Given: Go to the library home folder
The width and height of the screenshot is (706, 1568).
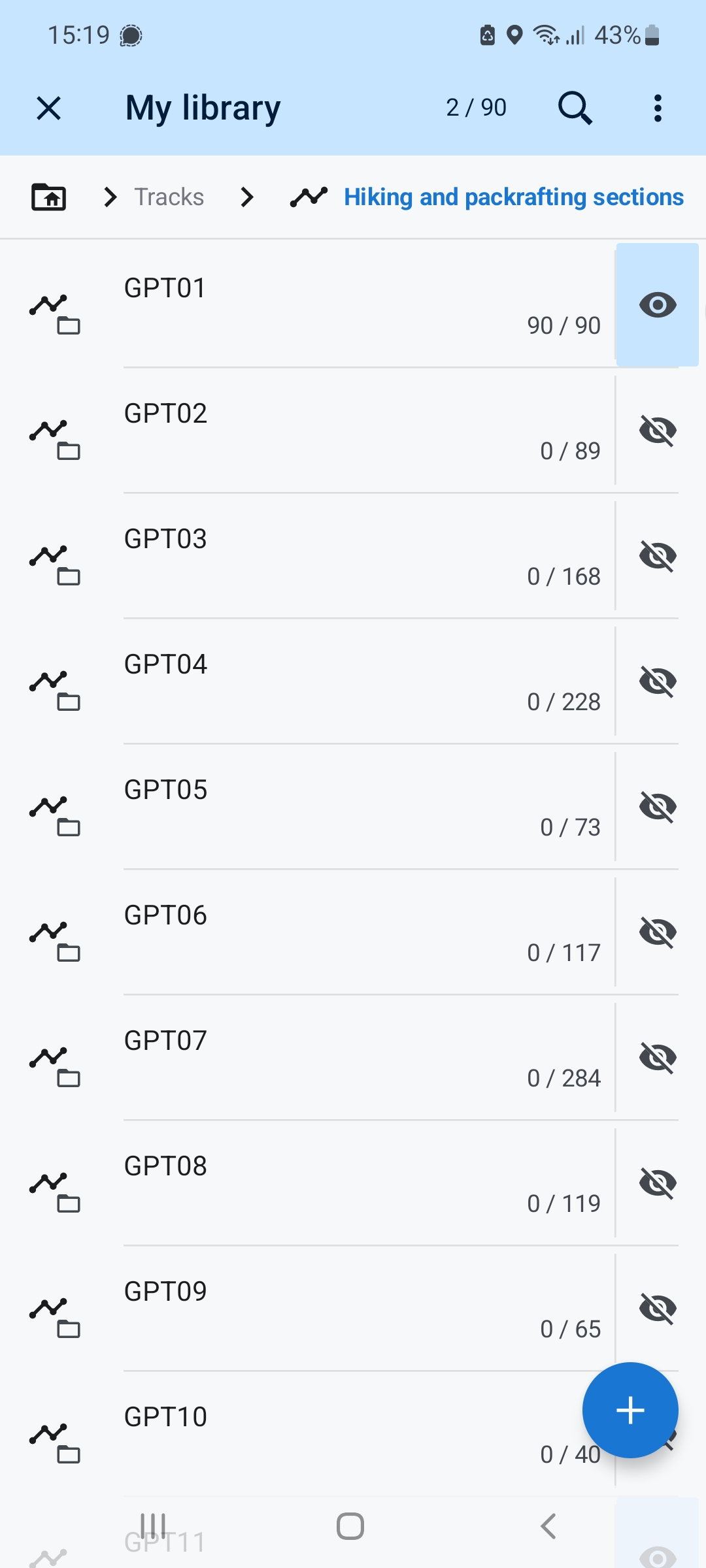Looking at the screenshot, I should click(x=49, y=197).
